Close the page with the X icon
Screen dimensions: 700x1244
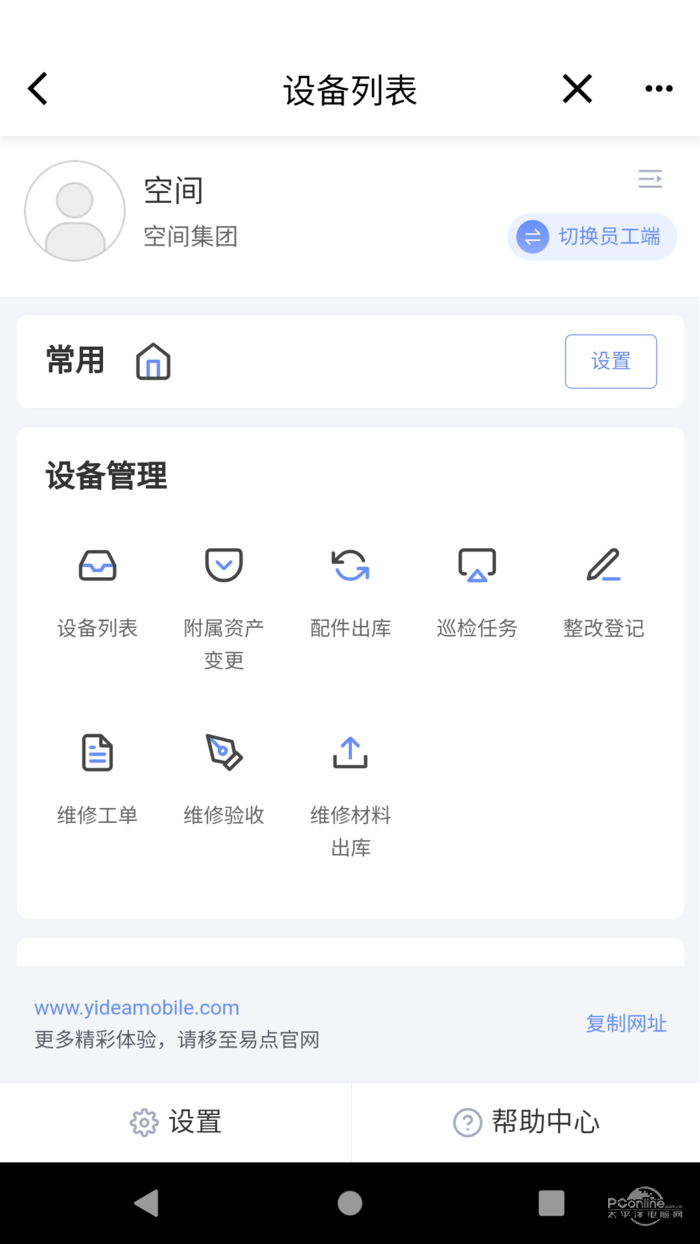pos(577,89)
